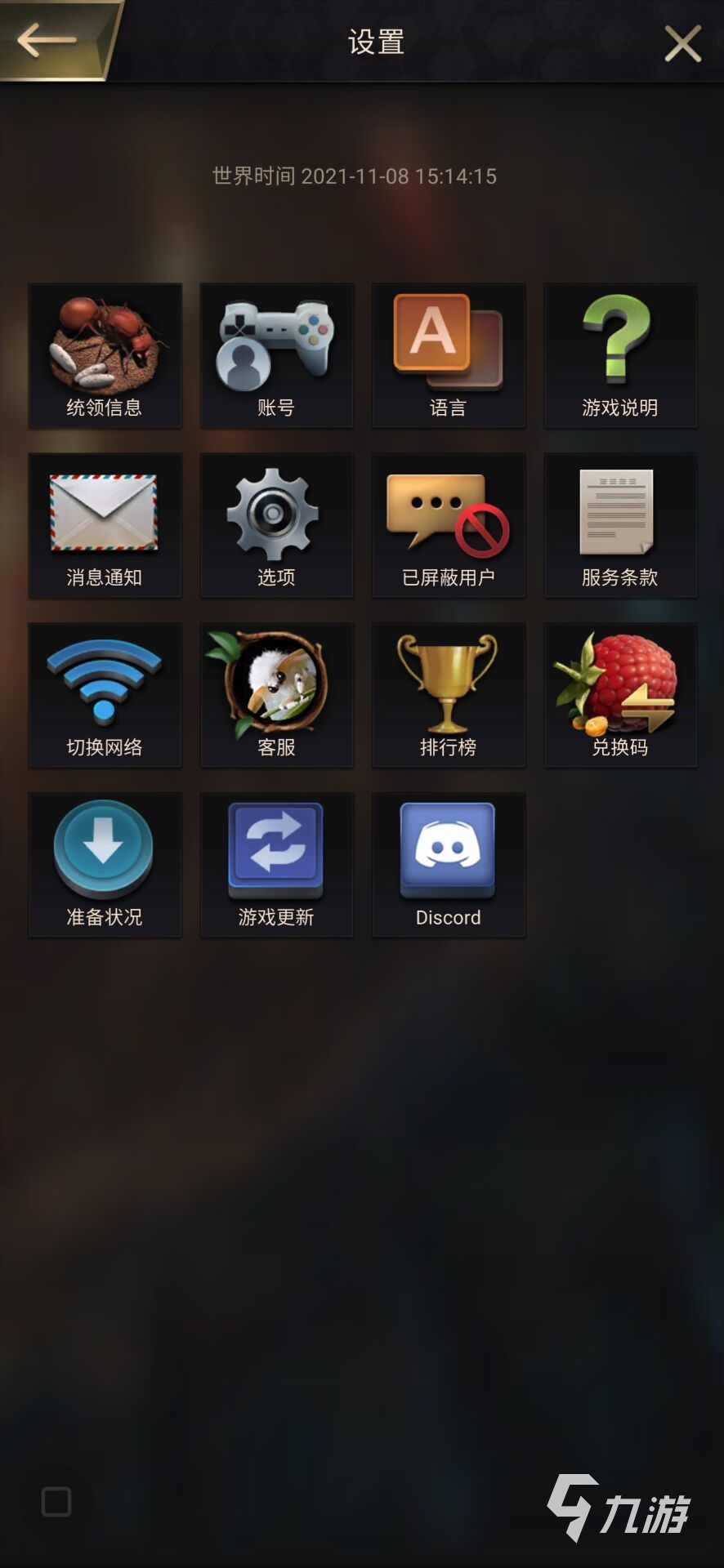Select 切换网络 to switch network
Viewport: 724px width, 1568px height.
105,695
